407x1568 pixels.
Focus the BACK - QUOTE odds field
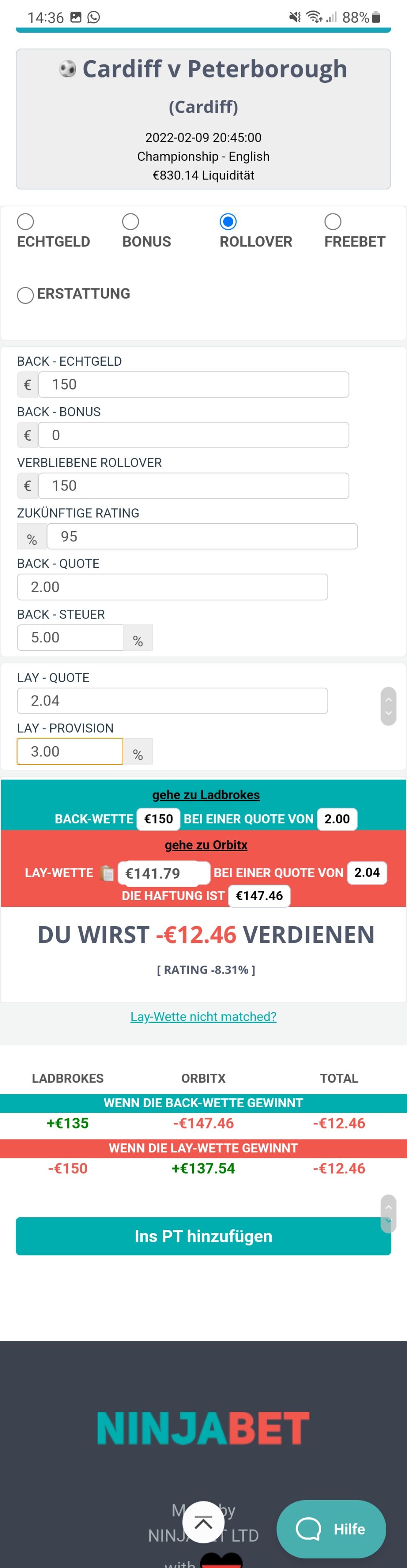point(173,587)
